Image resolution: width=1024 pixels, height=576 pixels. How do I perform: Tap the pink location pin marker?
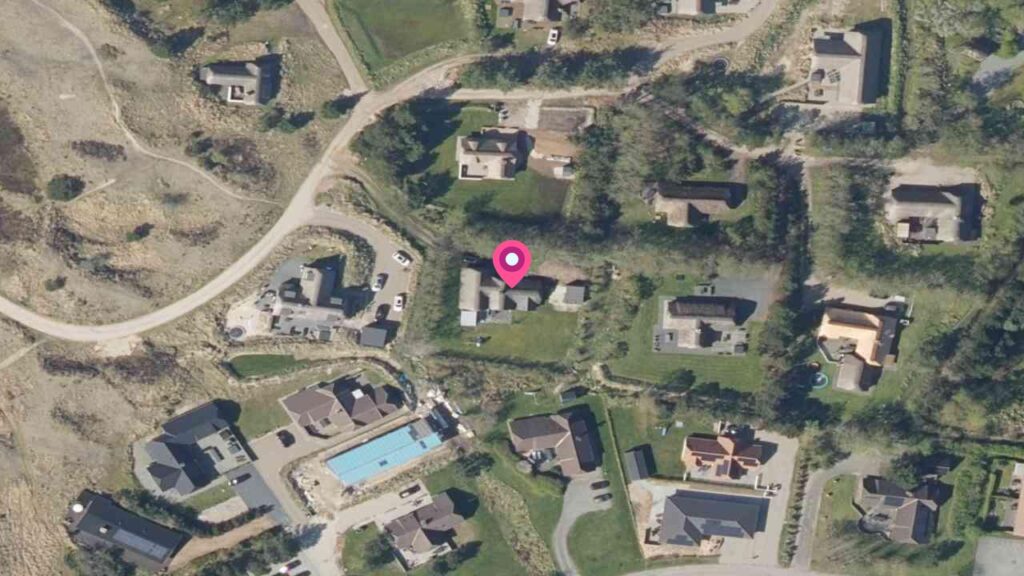(x=512, y=262)
